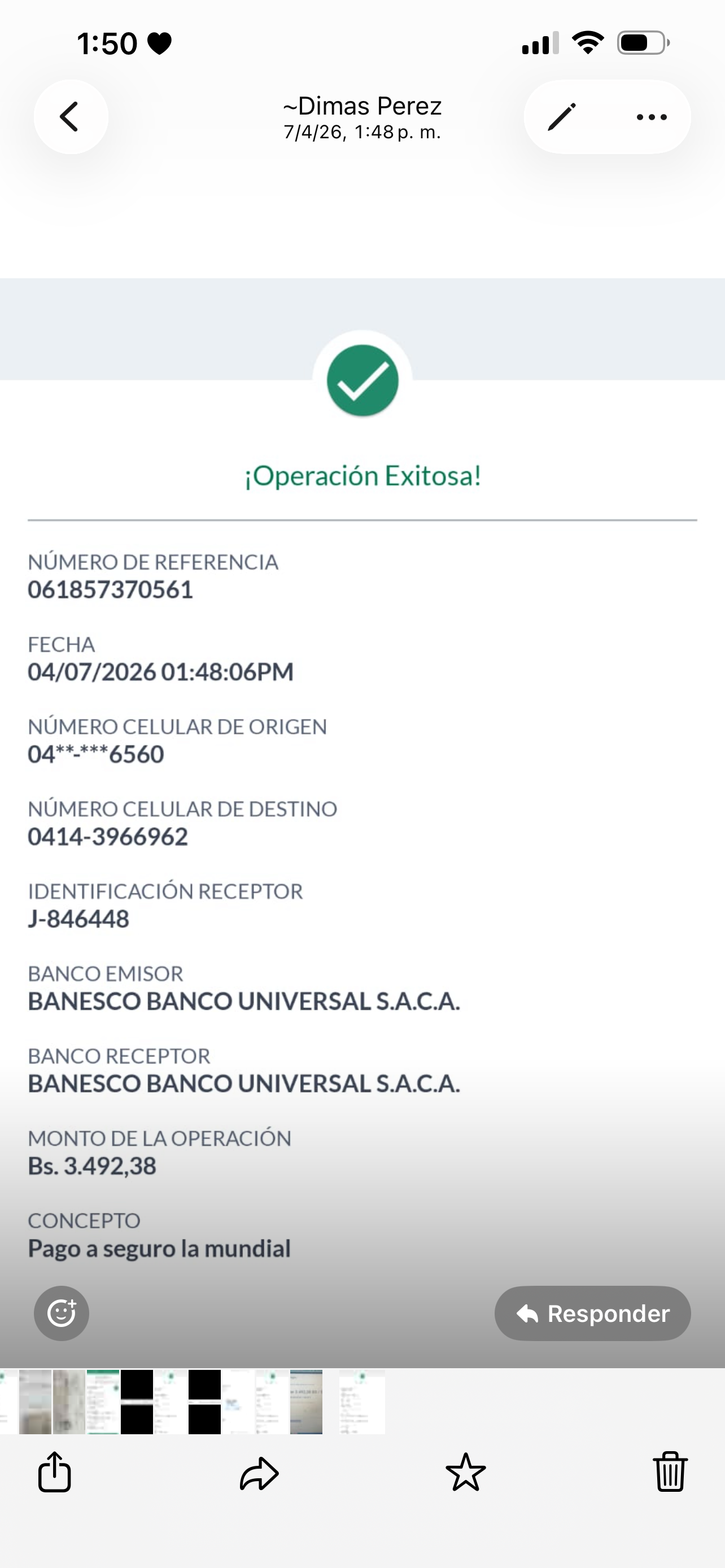Delete this image with the trash icon
This screenshot has width=725, height=1568.
670,1471
